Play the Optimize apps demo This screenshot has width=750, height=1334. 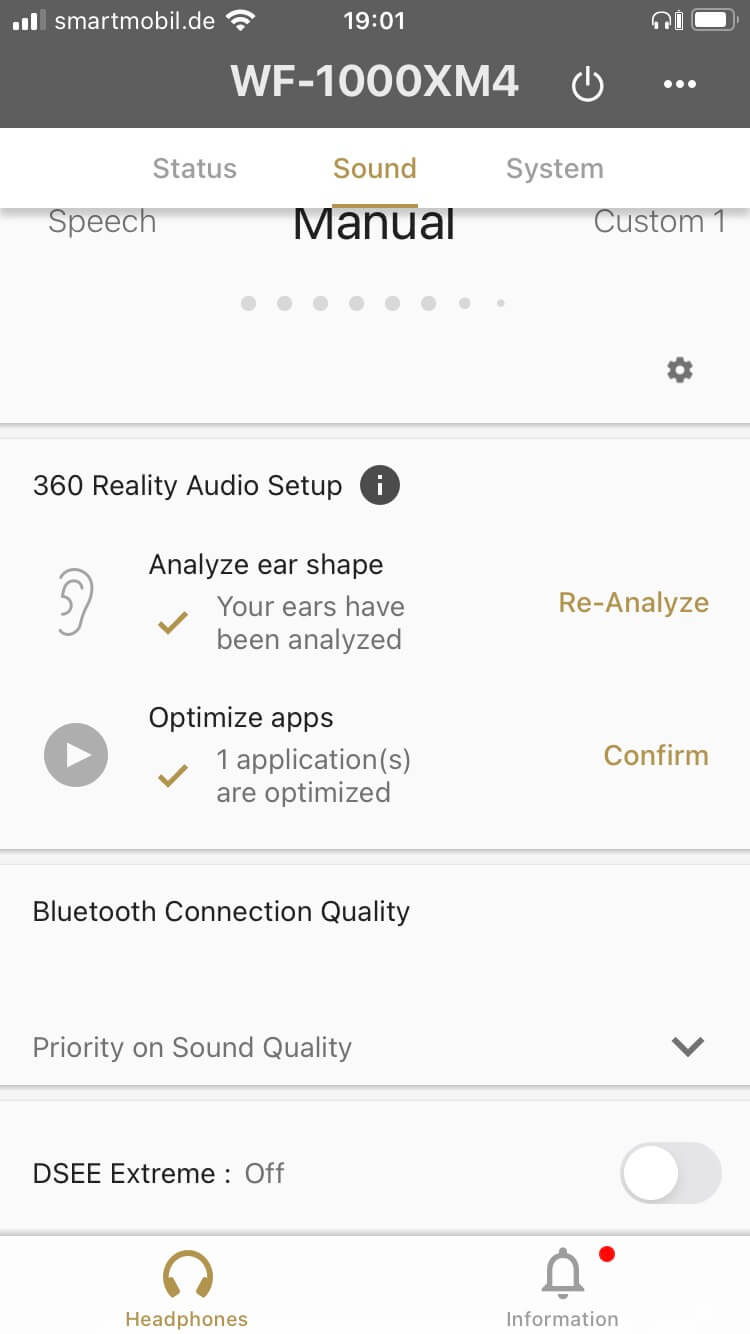click(76, 755)
